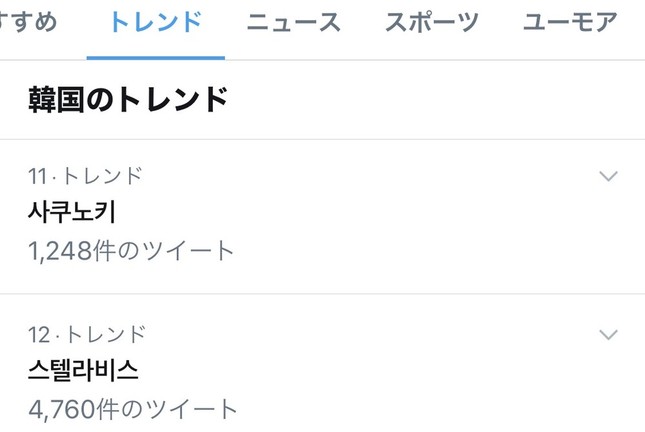
Task: Expand options chevron for 스텔라비스 trend
Action: 608,334
